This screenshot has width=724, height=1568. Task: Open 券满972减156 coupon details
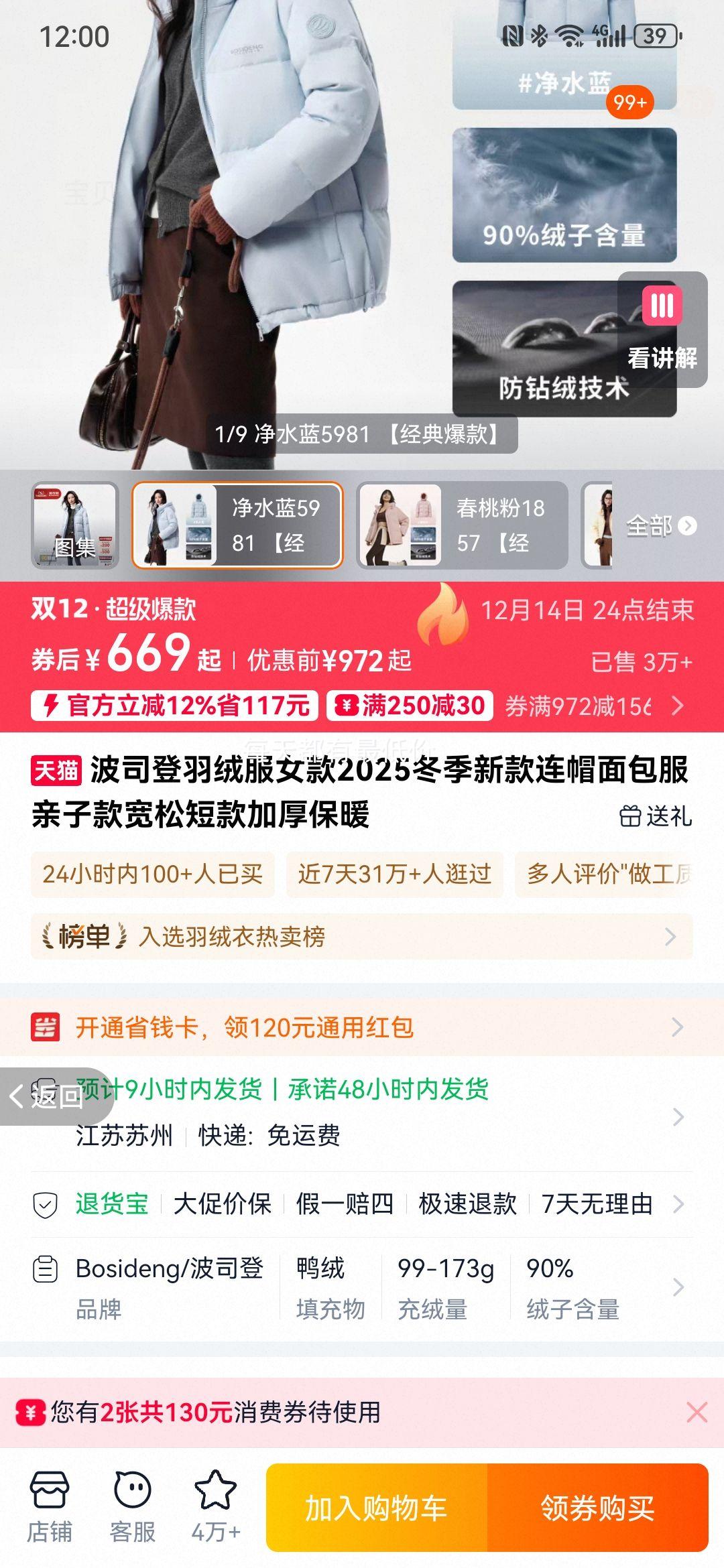click(577, 706)
